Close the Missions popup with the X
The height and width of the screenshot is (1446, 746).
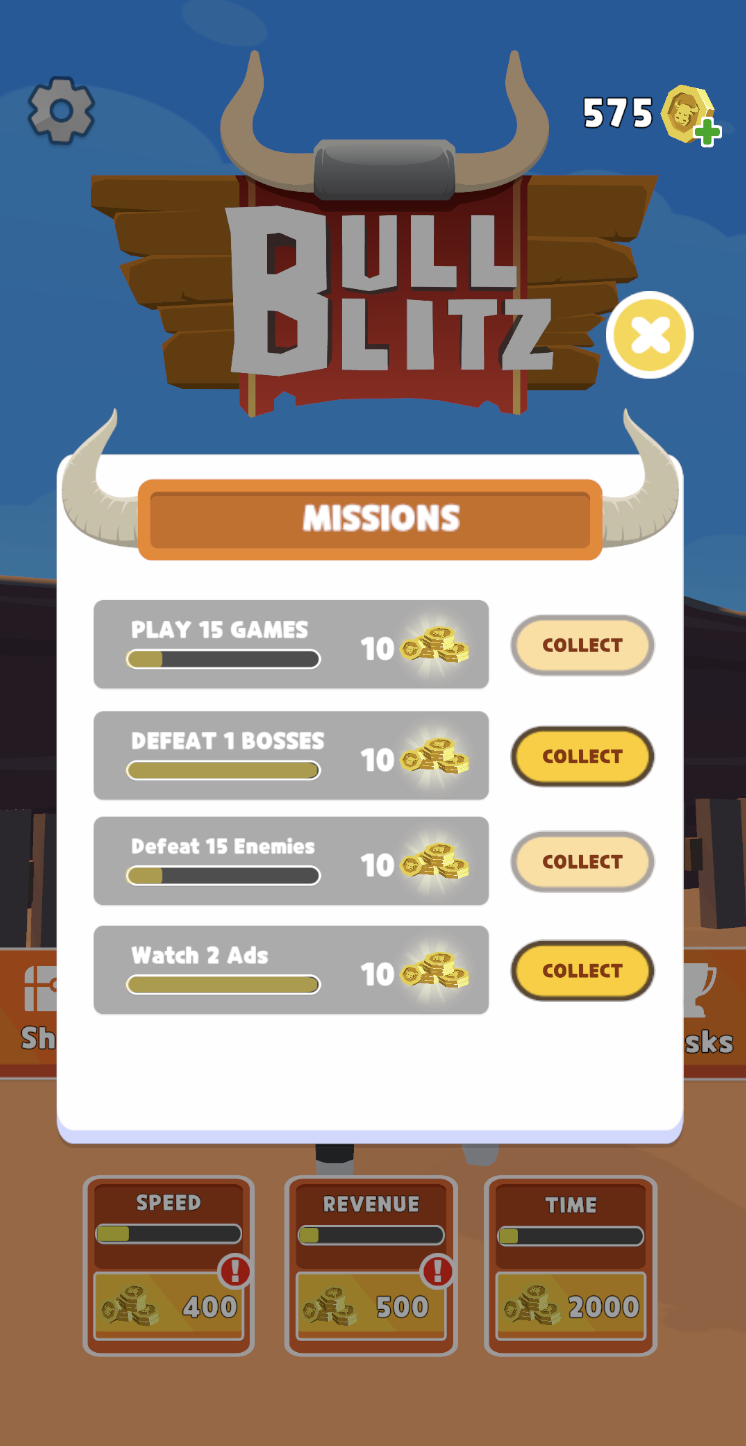point(648,335)
